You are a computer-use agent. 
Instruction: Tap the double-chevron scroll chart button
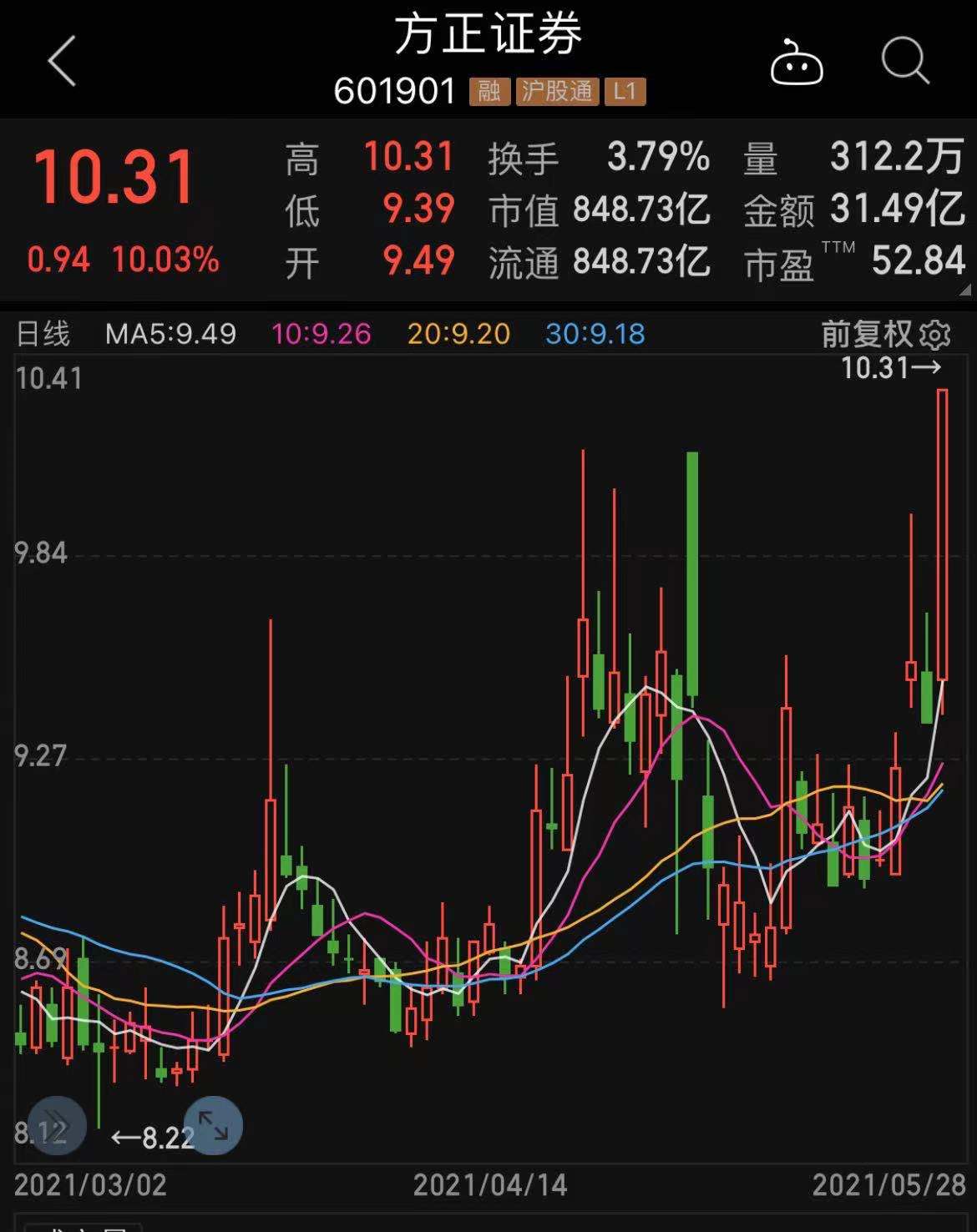click(x=57, y=1125)
